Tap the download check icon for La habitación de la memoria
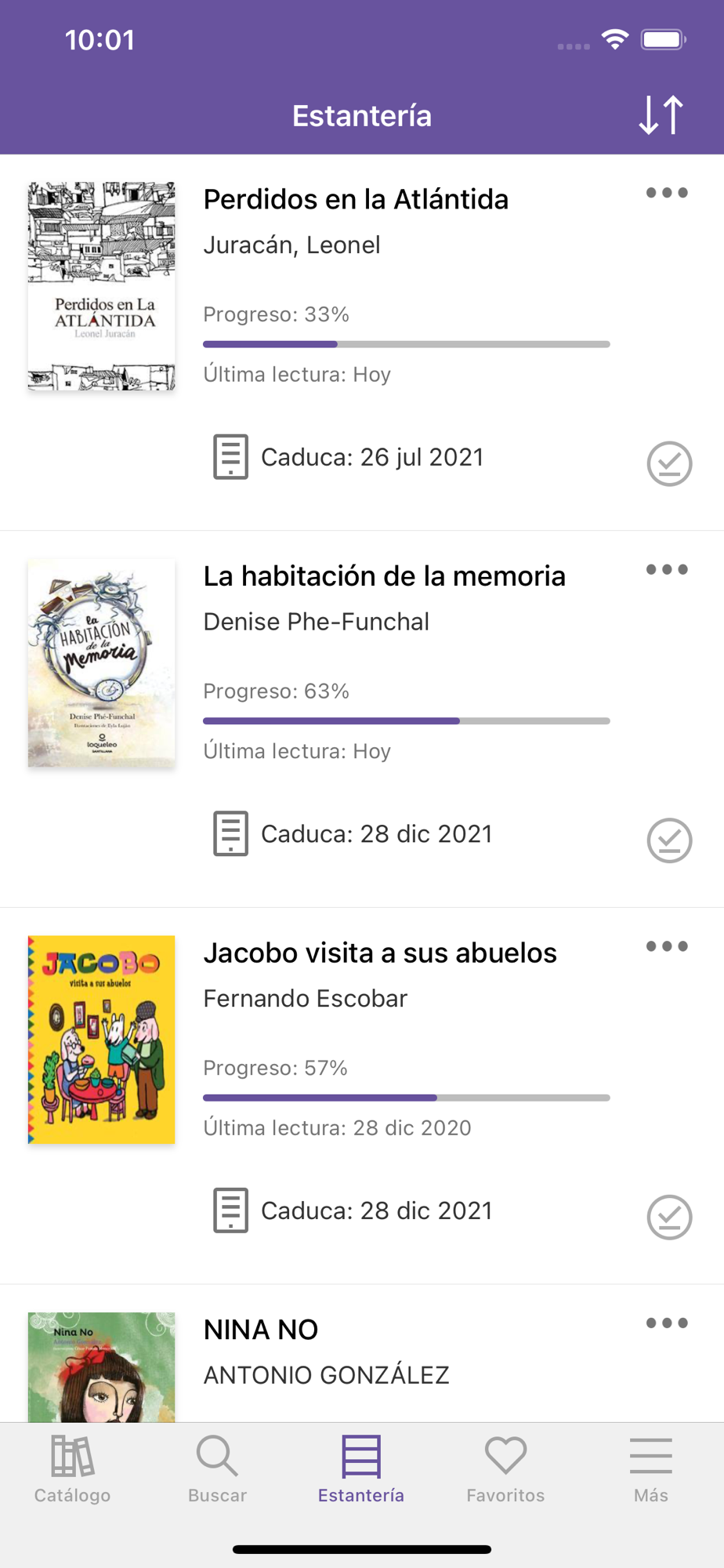Viewport: 724px width, 1568px height. (669, 840)
